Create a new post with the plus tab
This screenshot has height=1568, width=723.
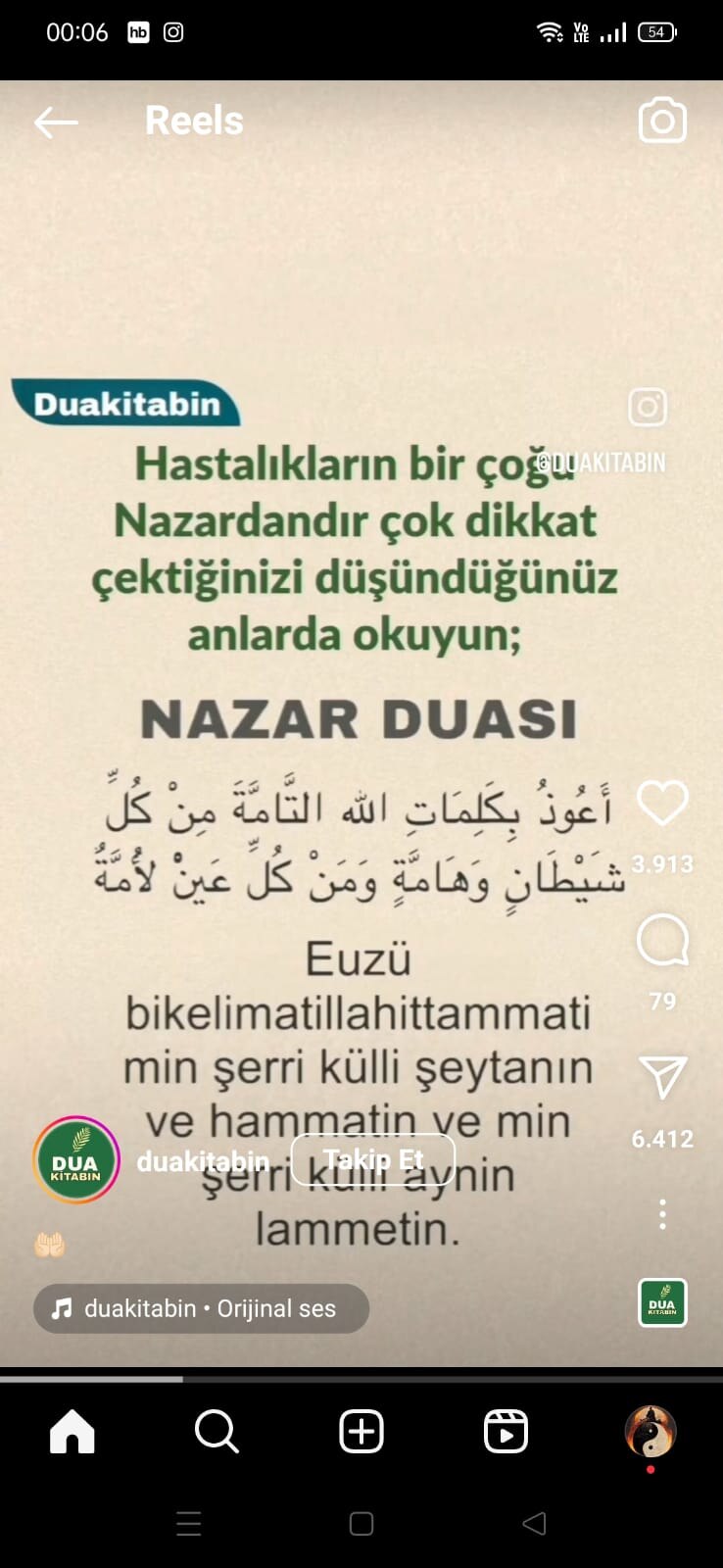pyautogui.click(x=361, y=1432)
